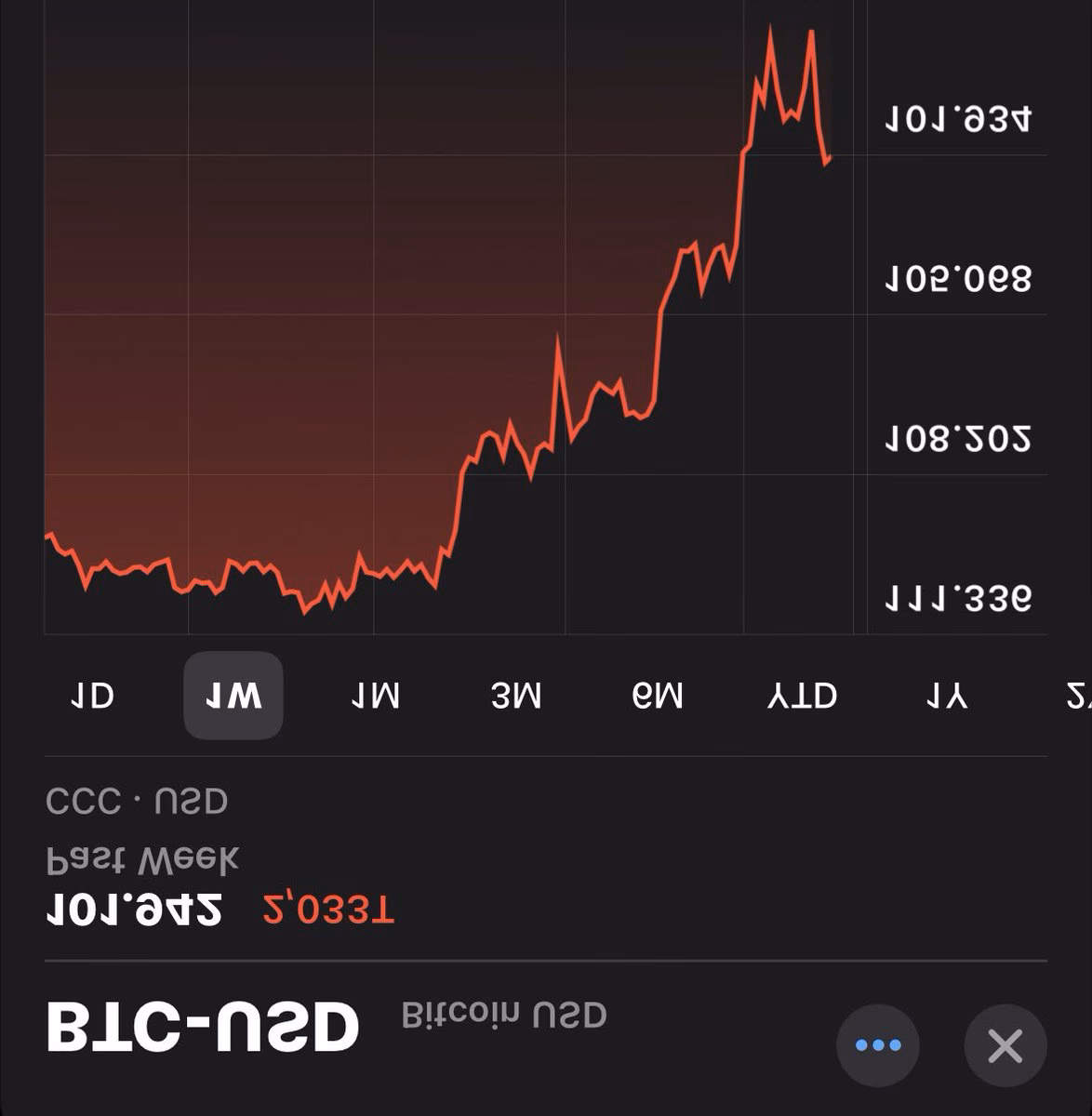The height and width of the screenshot is (1116, 1092).
Task: Select the 1W time range
Action: coord(233,697)
